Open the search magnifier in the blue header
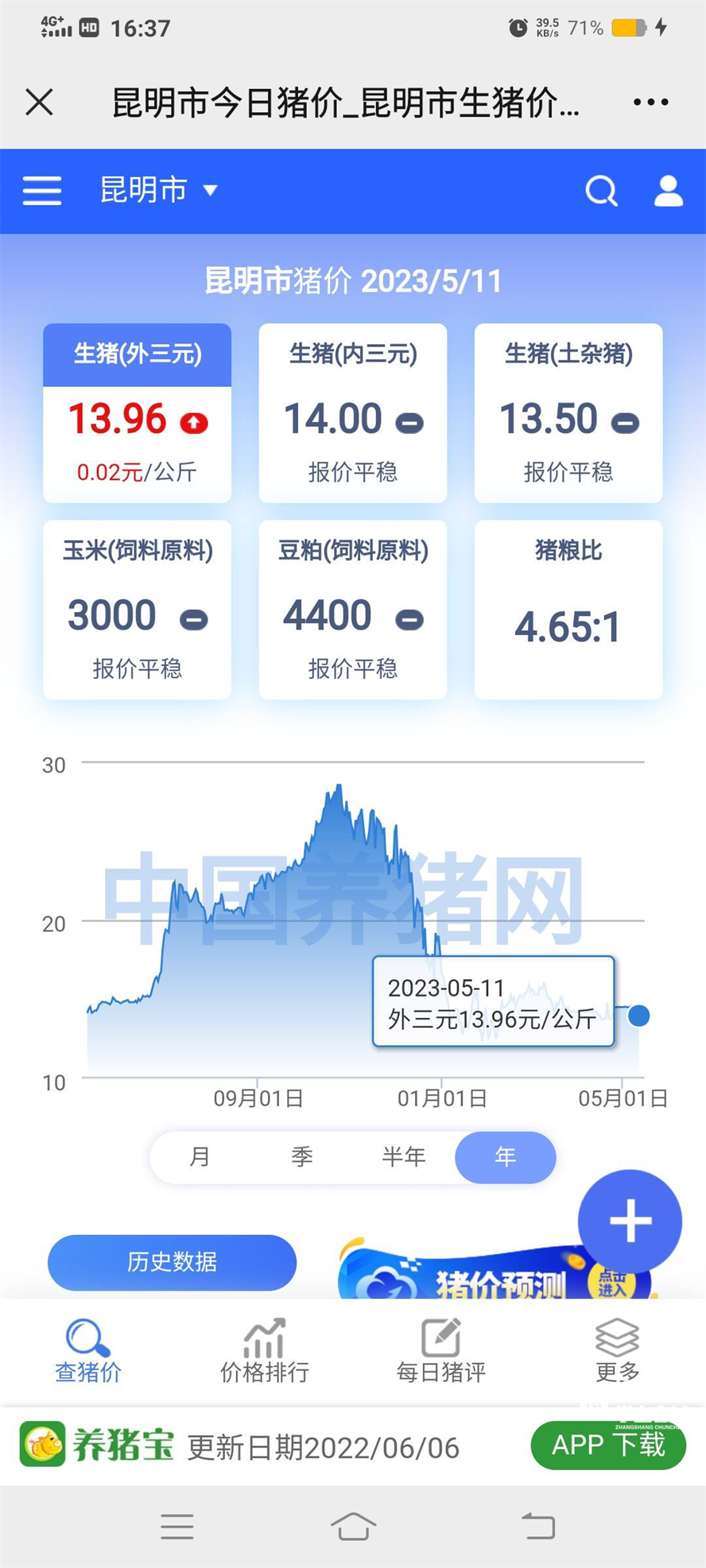This screenshot has width=706, height=1568. pyautogui.click(x=601, y=191)
